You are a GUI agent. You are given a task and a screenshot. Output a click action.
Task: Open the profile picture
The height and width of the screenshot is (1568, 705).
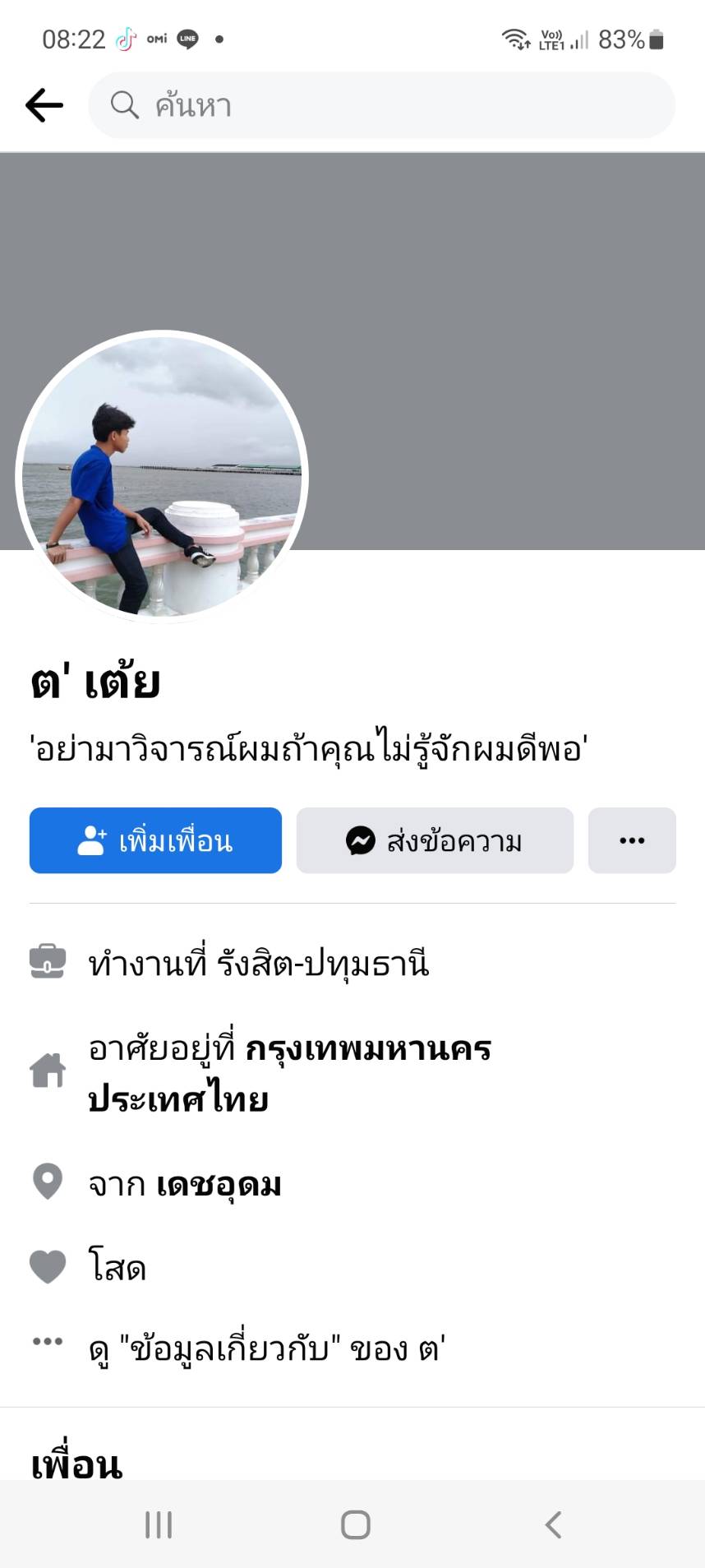[x=162, y=477]
